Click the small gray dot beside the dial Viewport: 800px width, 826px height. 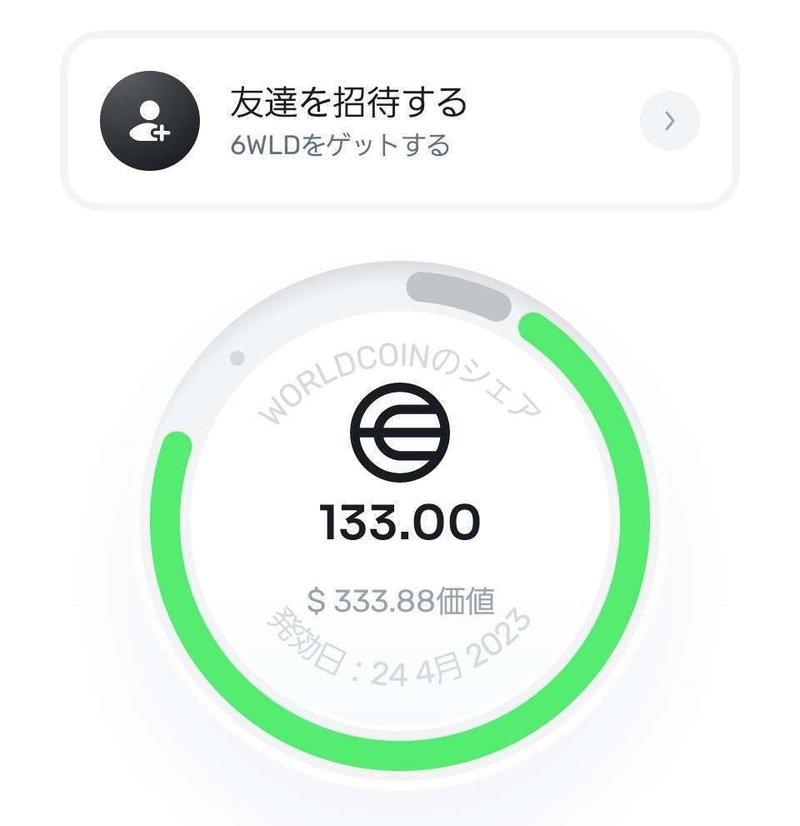[x=237, y=355]
